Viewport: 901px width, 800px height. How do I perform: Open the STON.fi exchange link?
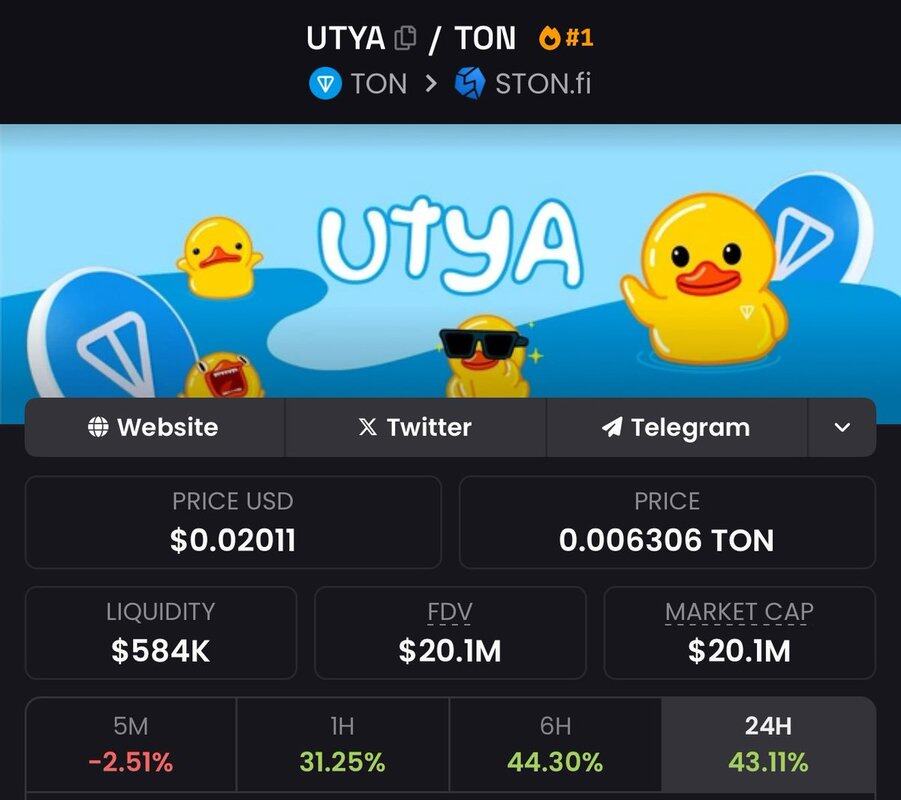[x=522, y=83]
